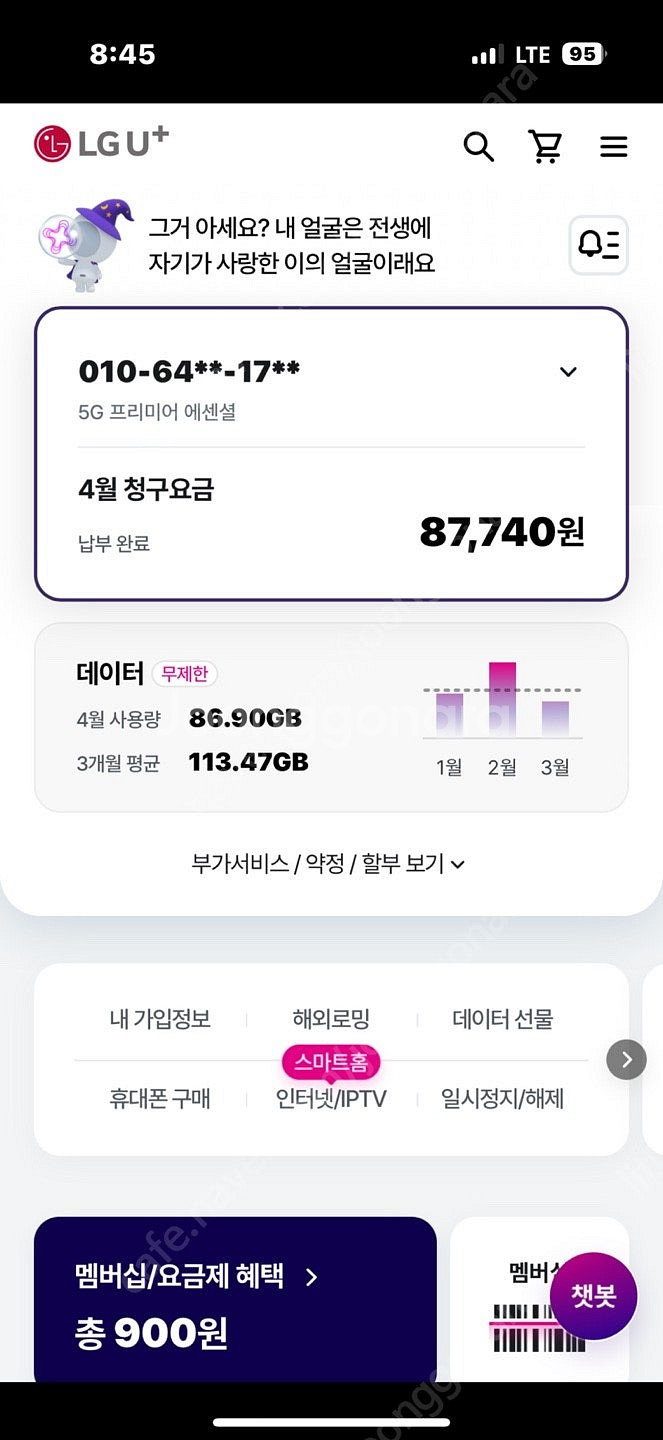
Task: Open 내 가입정보
Action: 160,1019
